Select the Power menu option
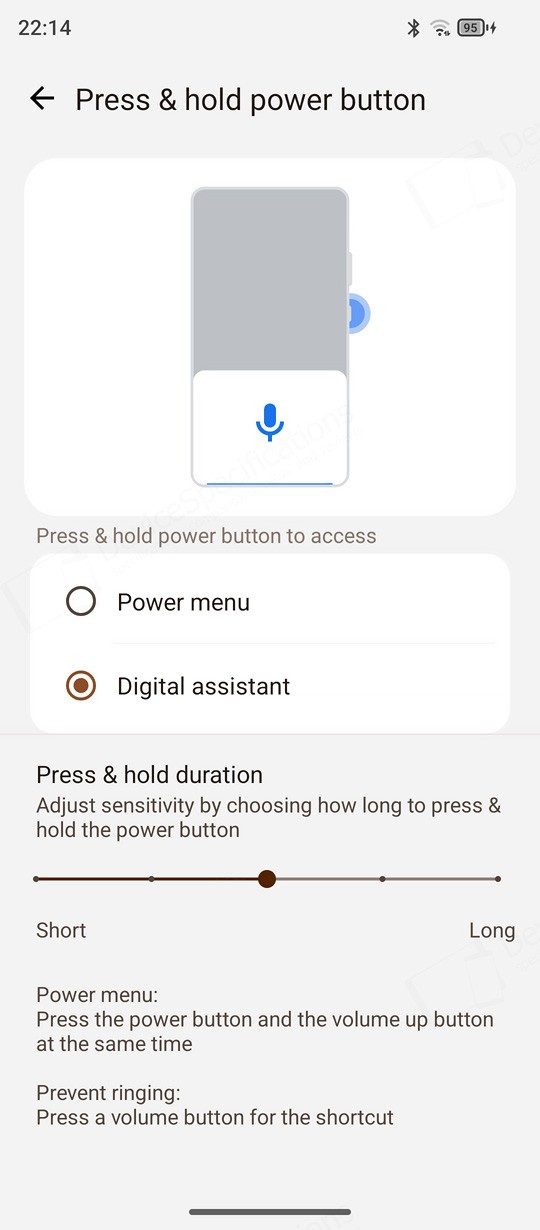The width and height of the screenshot is (540, 1230). [x=270, y=602]
